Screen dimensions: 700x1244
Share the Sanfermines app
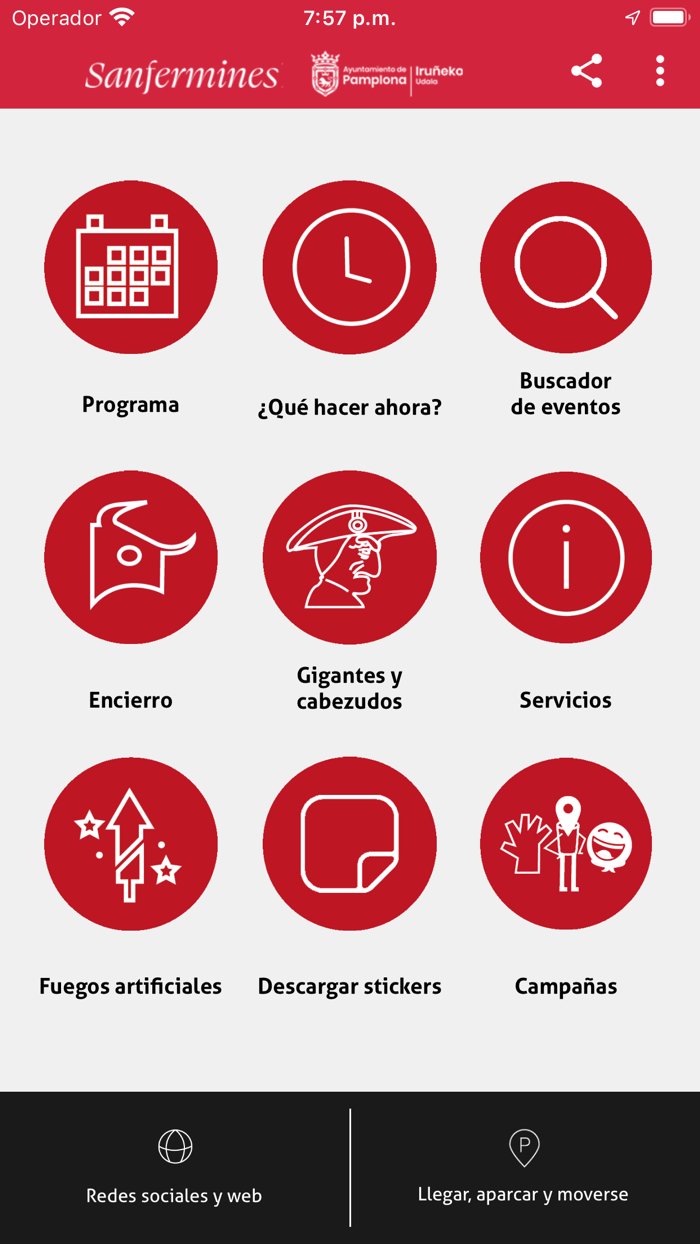586,71
